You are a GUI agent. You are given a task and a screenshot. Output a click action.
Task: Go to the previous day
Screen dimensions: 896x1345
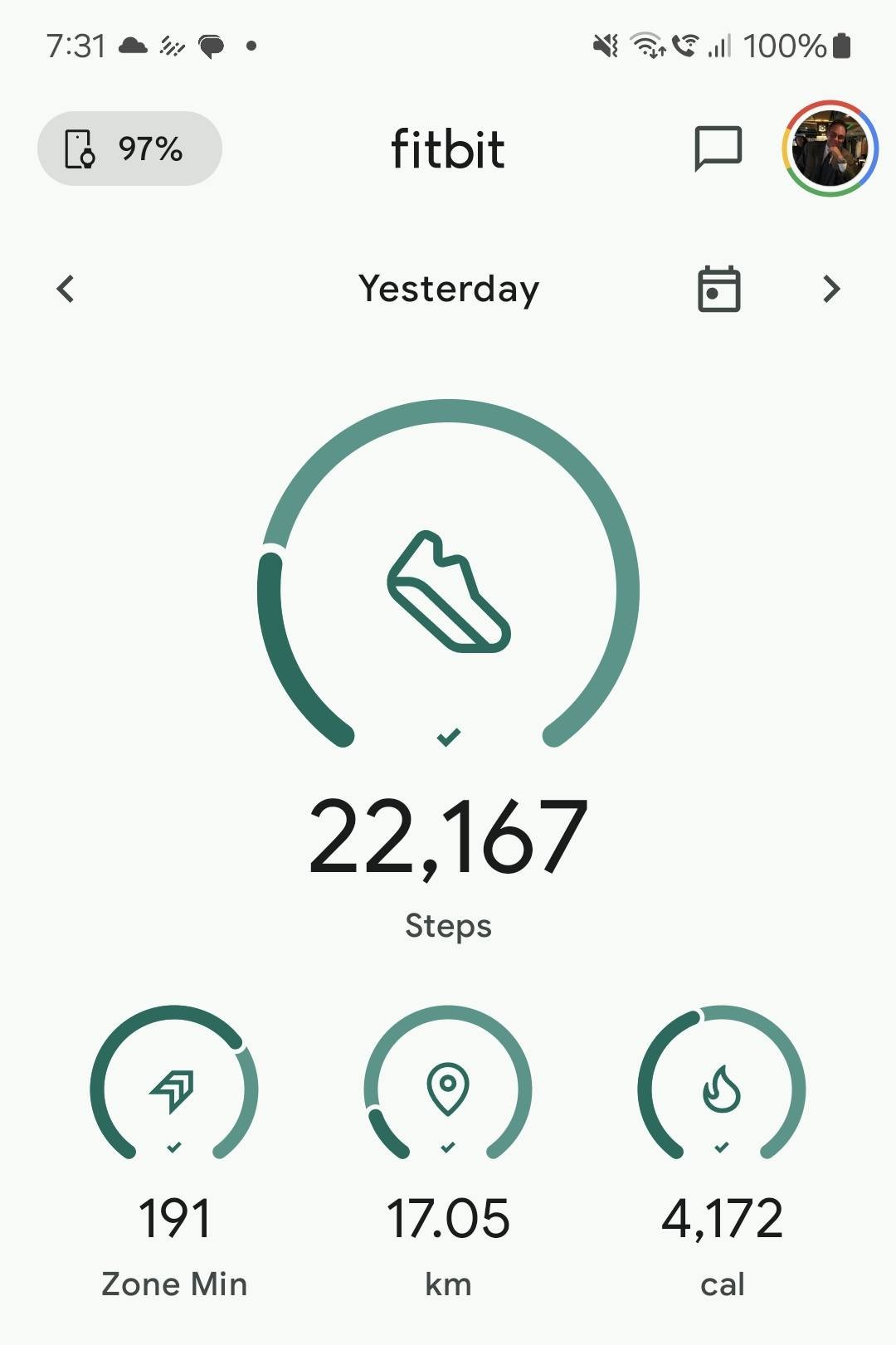[66, 289]
